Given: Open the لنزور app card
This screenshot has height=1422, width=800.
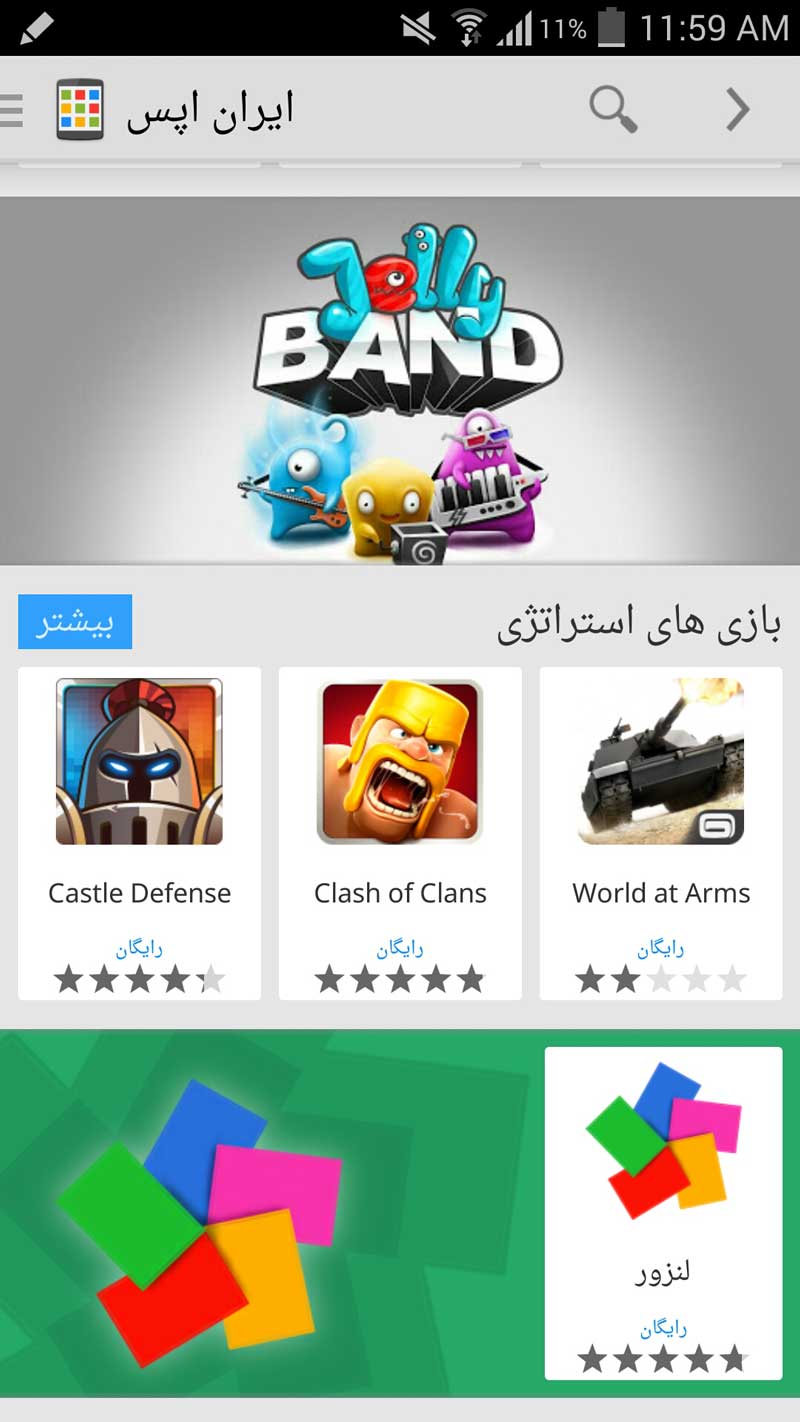Looking at the screenshot, I should coord(663,1212).
